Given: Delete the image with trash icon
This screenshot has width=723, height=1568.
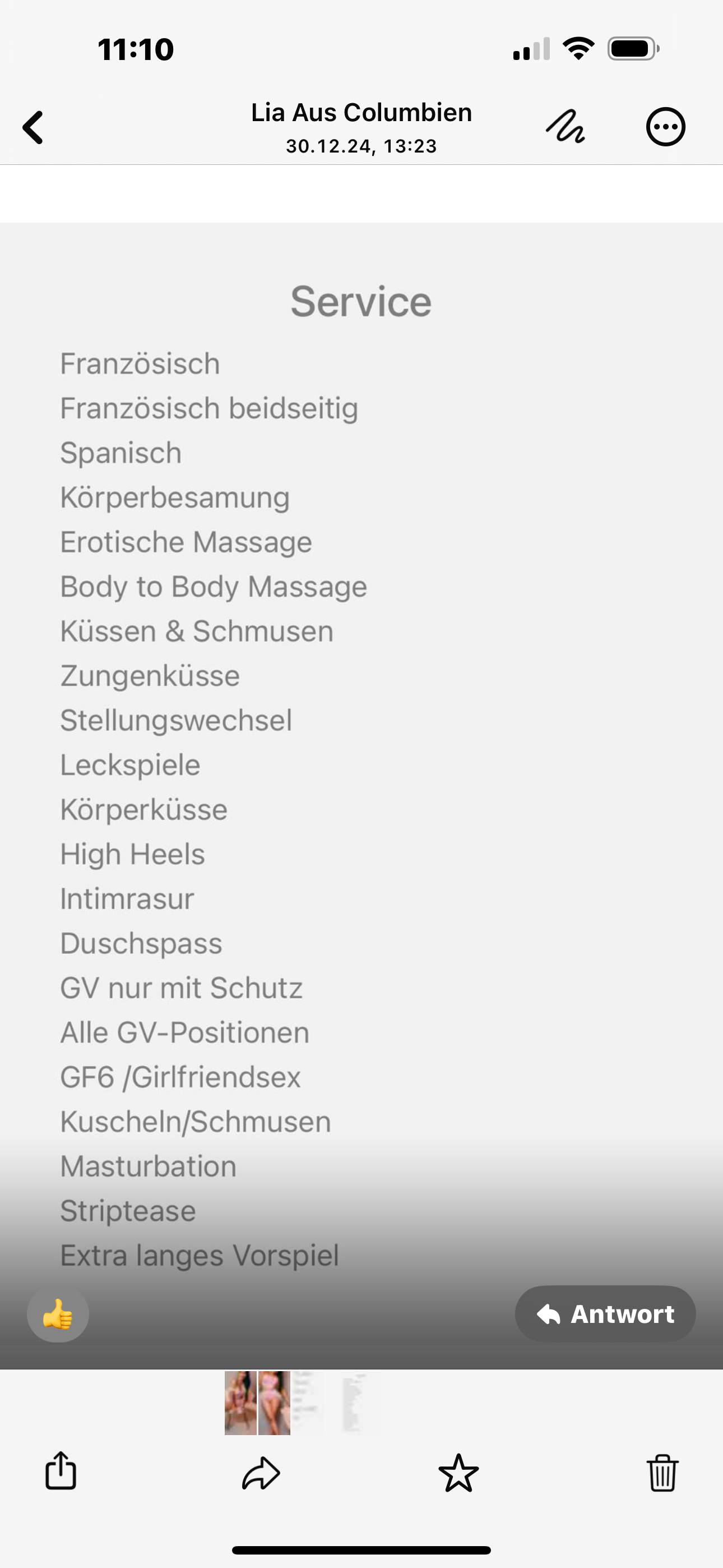Looking at the screenshot, I should tap(662, 1473).
